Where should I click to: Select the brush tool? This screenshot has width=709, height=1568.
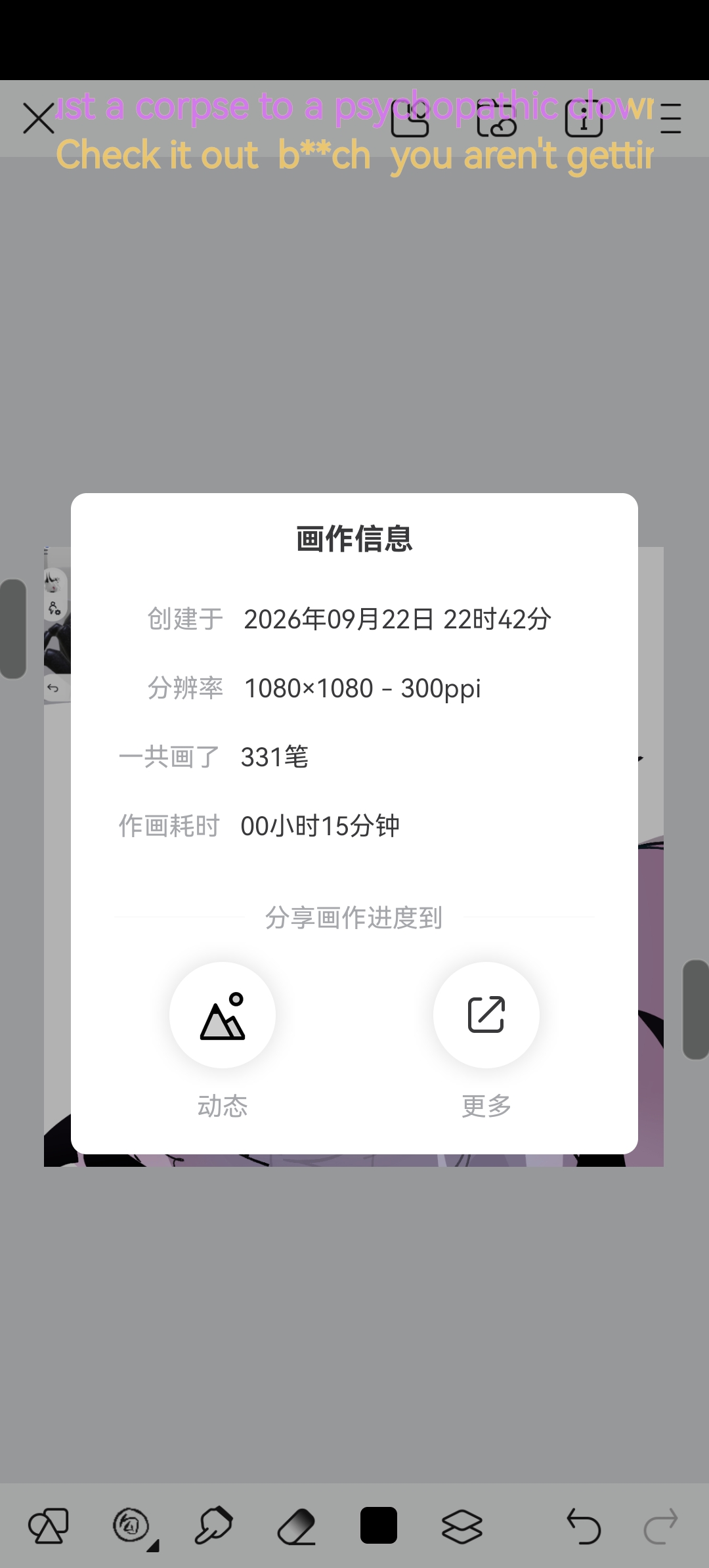[213, 1525]
